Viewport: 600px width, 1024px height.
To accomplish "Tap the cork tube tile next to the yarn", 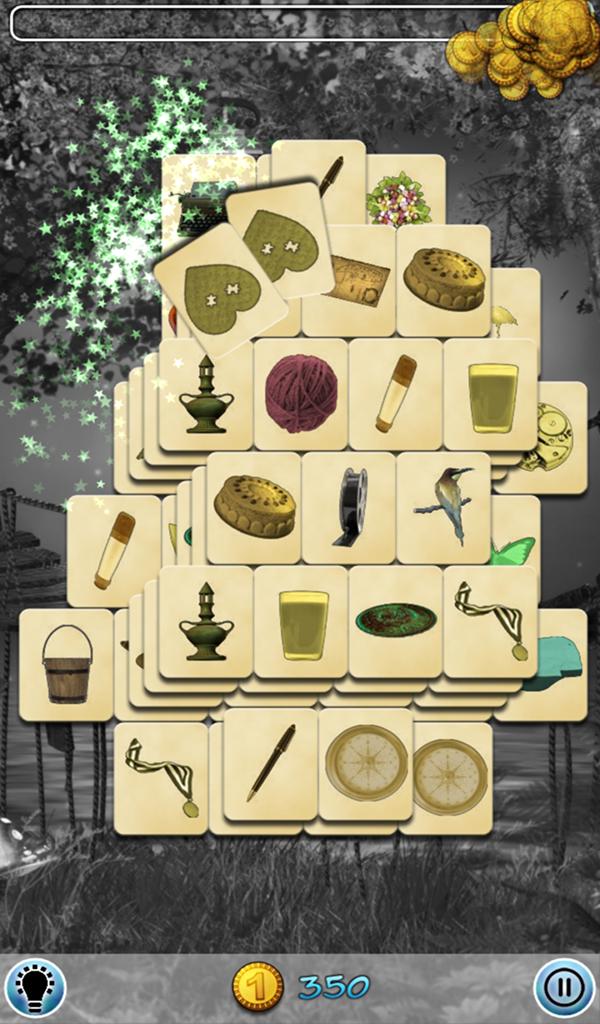I will point(396,394).
